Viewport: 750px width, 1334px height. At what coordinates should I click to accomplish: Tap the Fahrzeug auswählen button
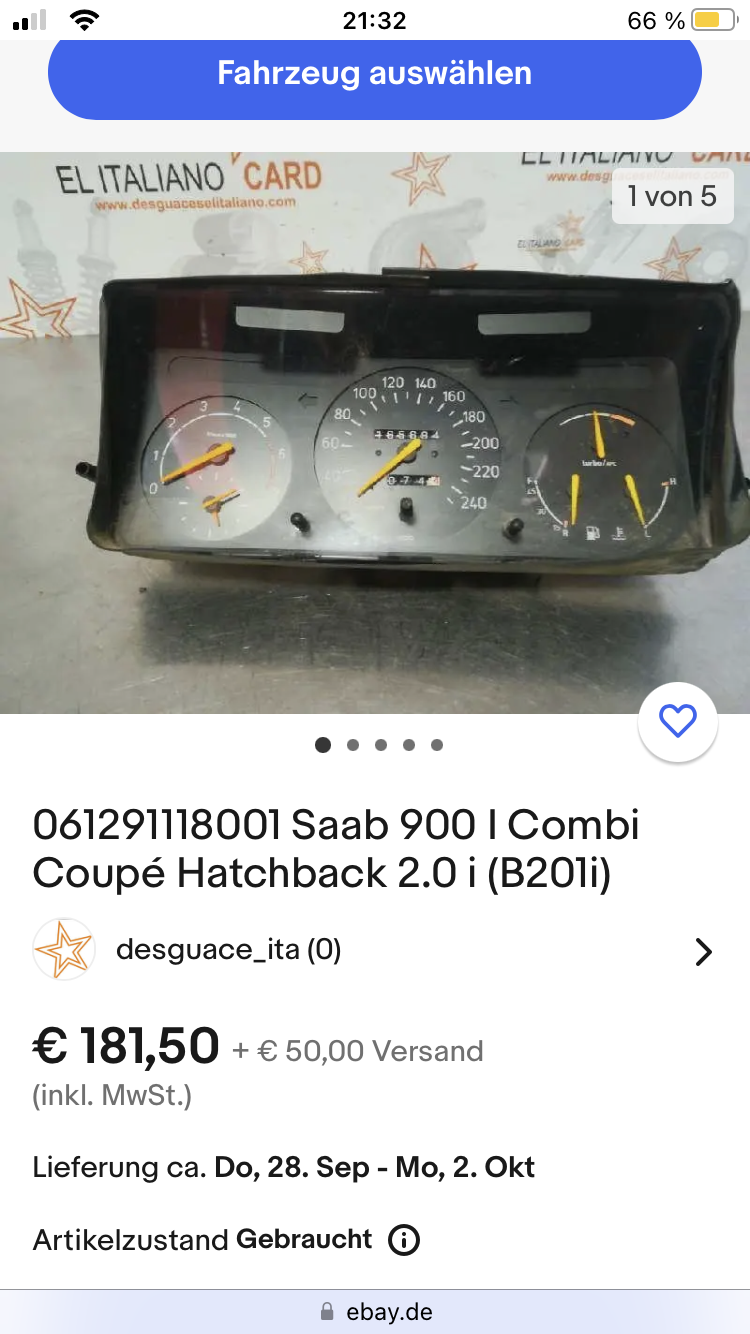click(x=375, y=75)
